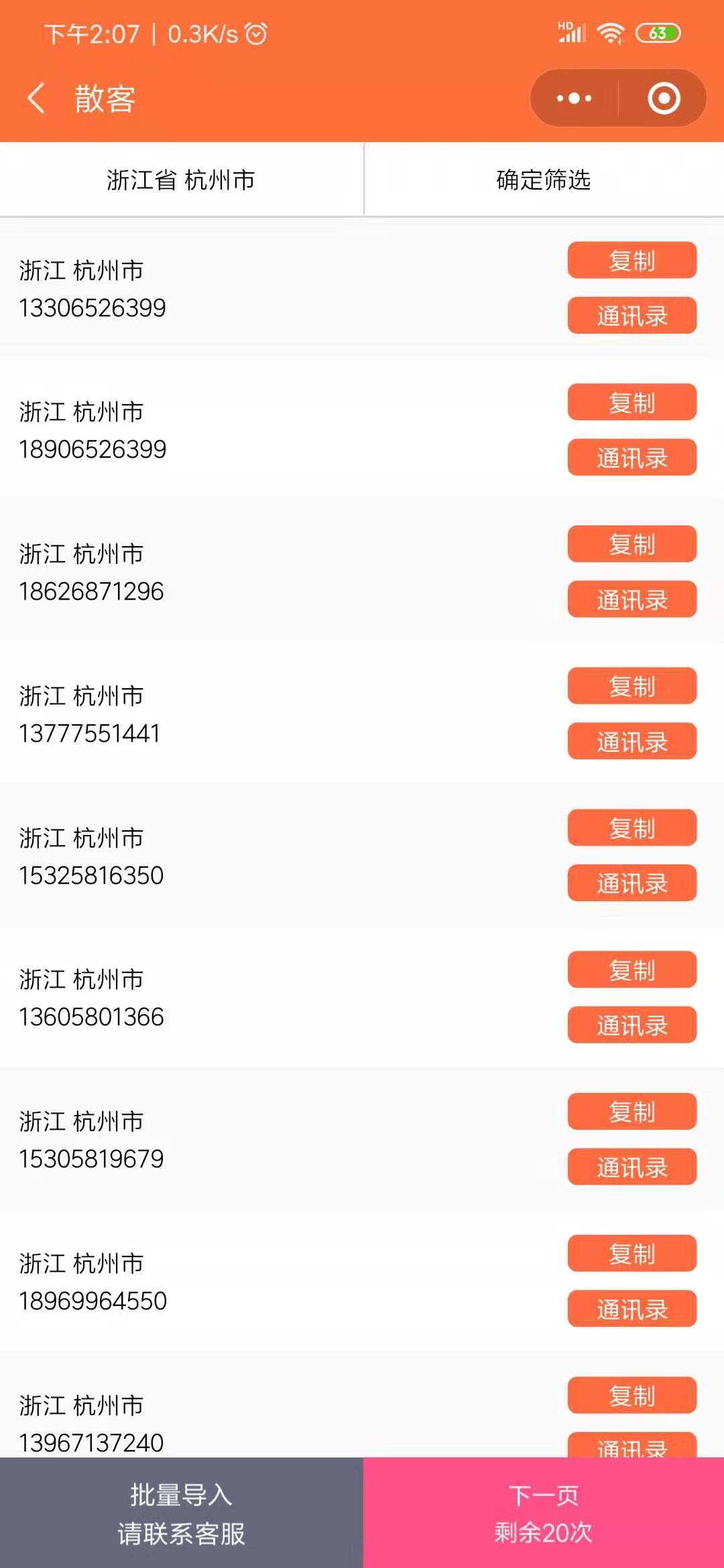Copy the number 13306526399

[632, 260]
